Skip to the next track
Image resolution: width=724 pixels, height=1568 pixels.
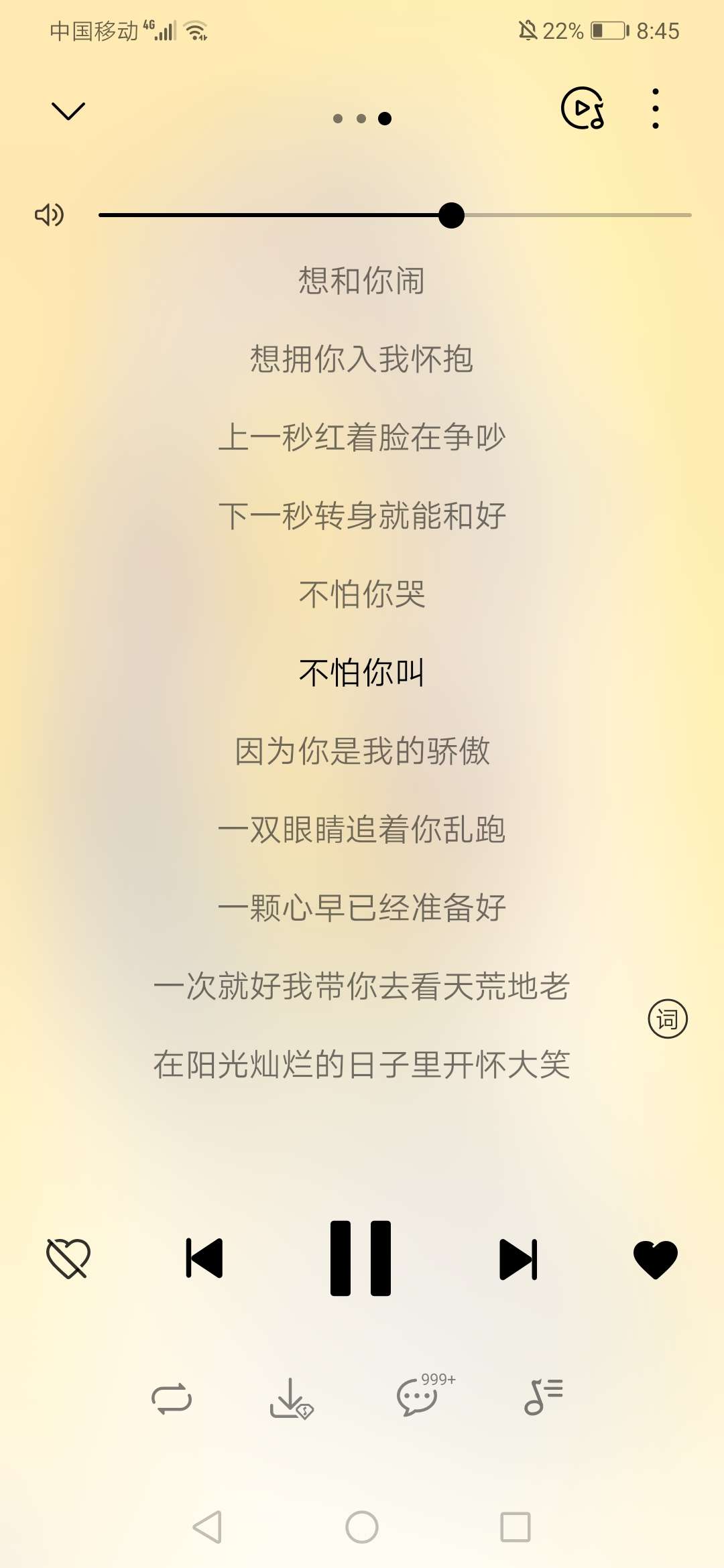click(519, 1259)
